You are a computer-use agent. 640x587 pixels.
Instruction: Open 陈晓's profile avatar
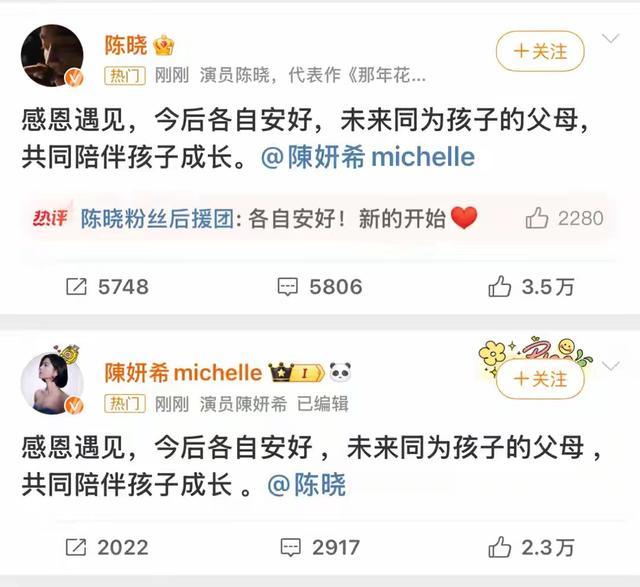[52, 56]
